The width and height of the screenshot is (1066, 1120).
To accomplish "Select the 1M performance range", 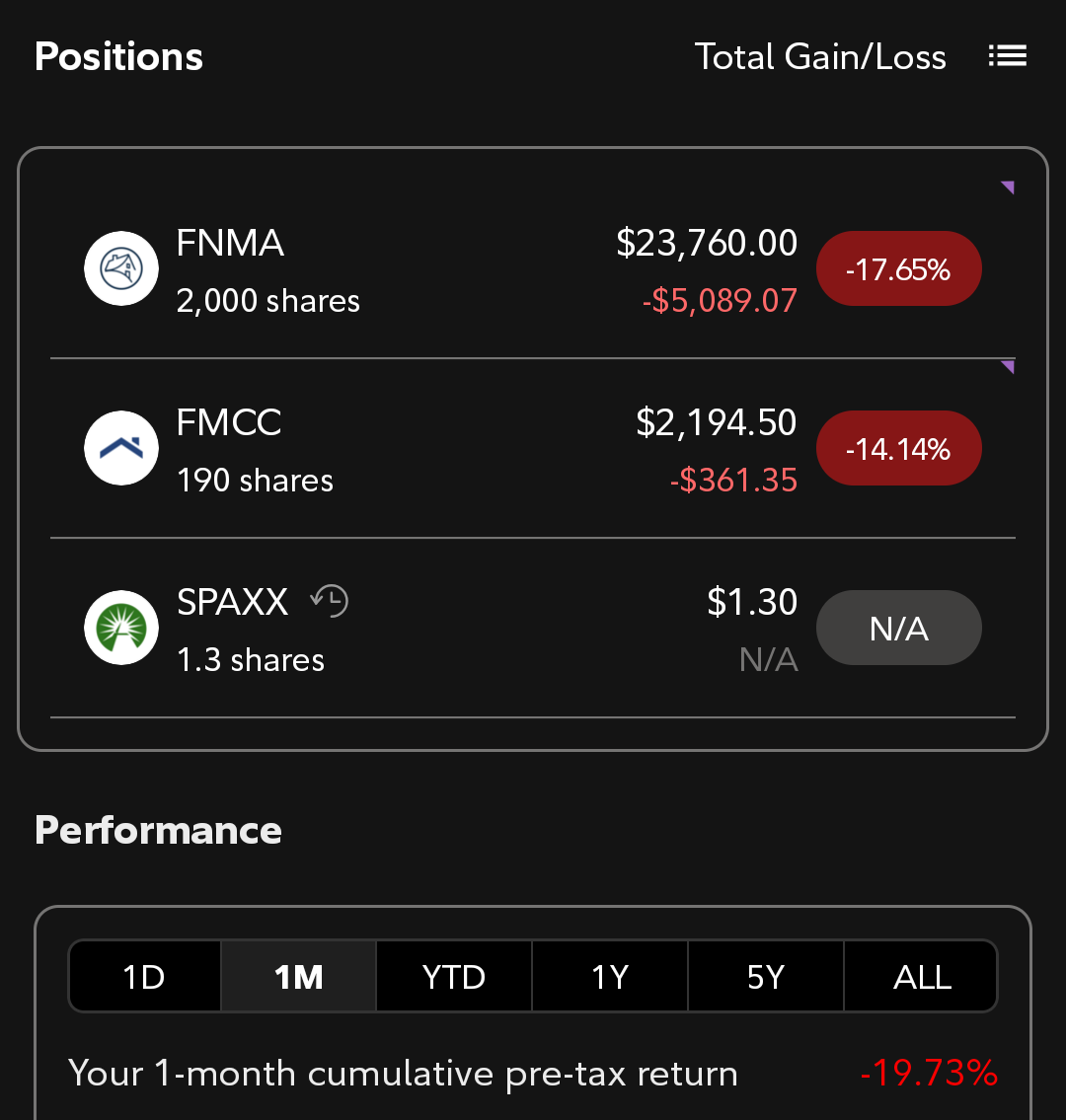I will click(298, 977).
